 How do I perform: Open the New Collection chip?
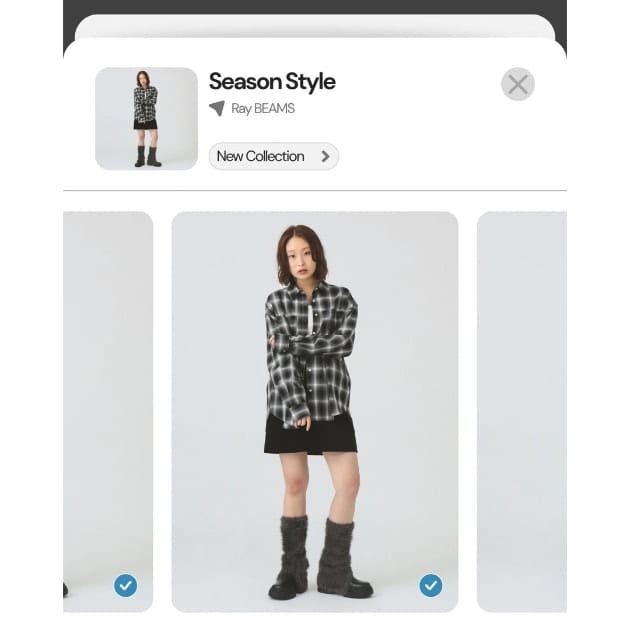273,156
